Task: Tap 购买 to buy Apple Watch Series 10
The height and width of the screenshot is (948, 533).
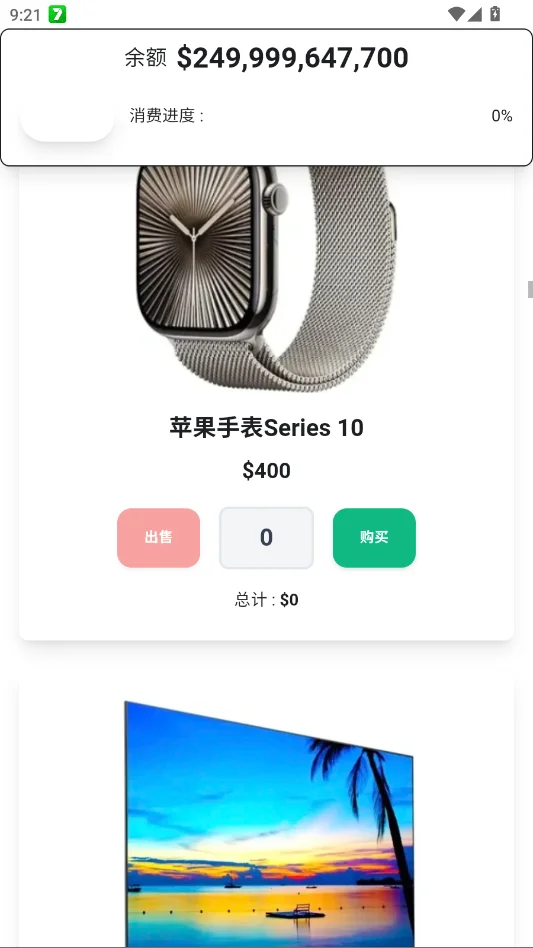Action: coord(374,537)
